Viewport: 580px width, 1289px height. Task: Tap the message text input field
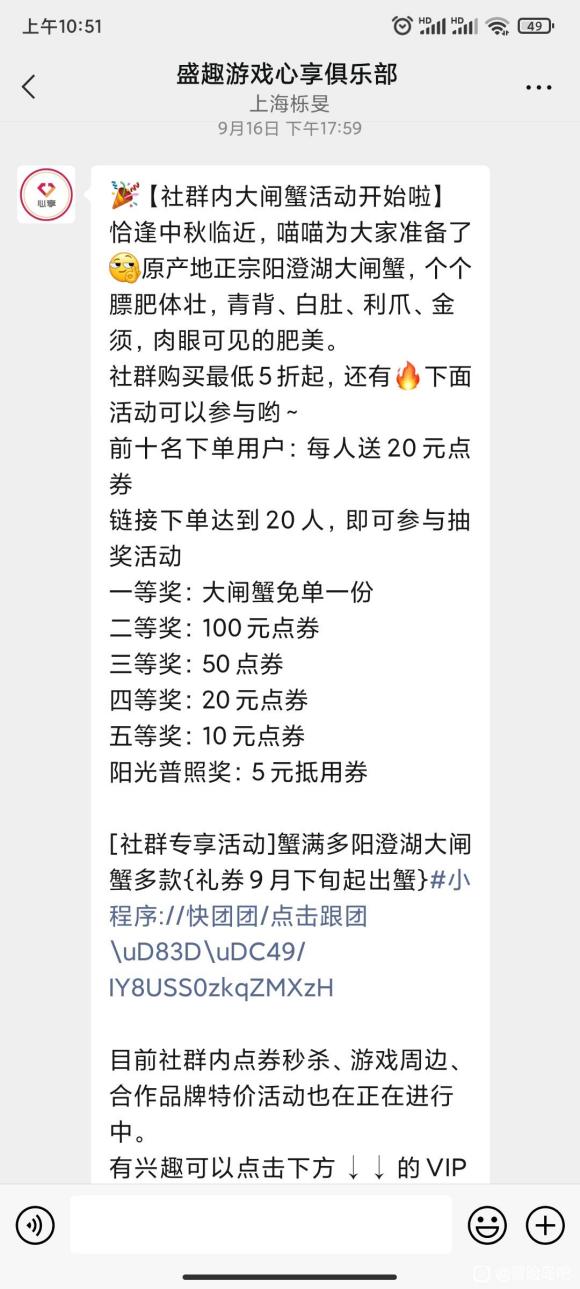260,1225
